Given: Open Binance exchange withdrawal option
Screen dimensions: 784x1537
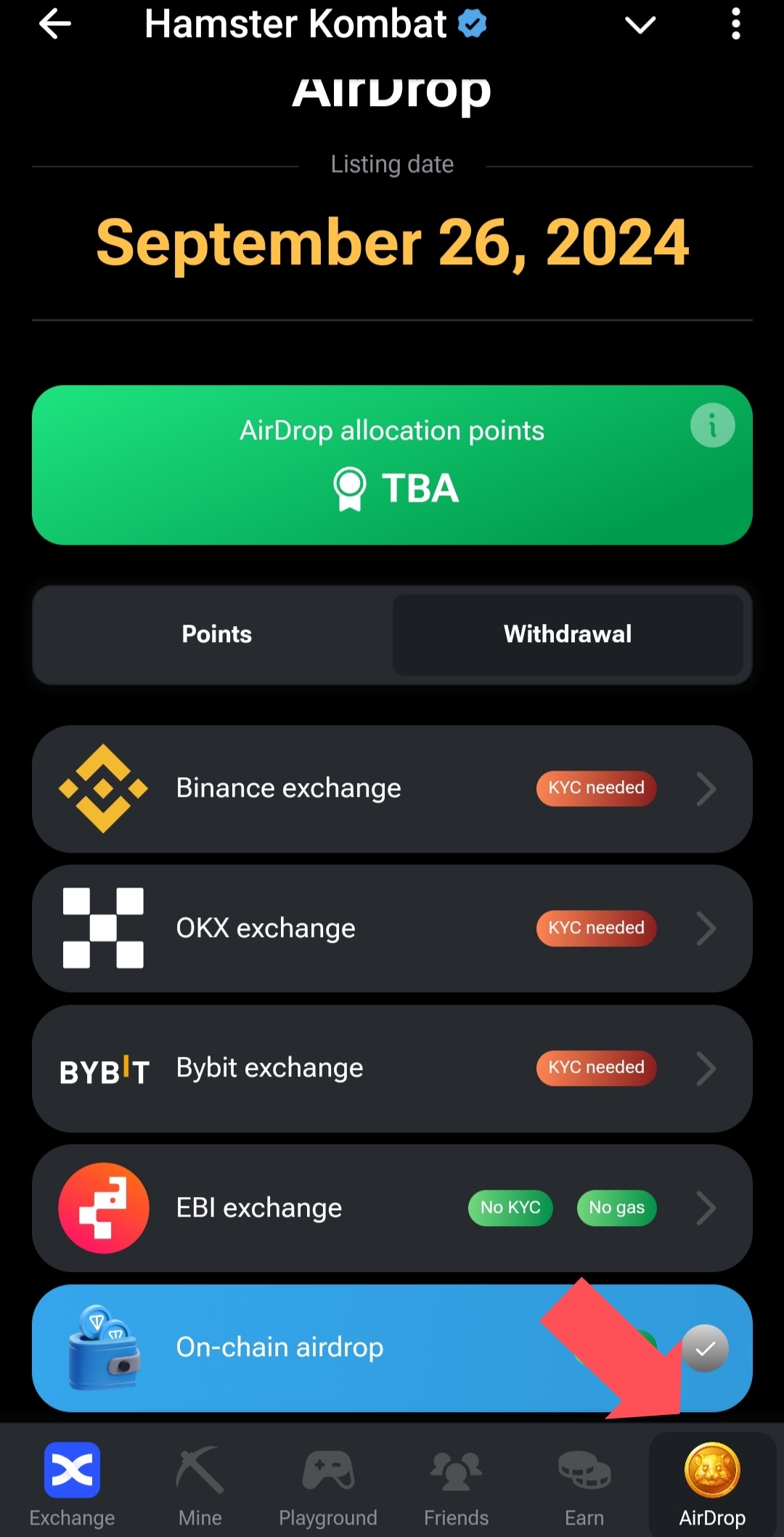Looking at the screenshot, I should click(392, 789).
